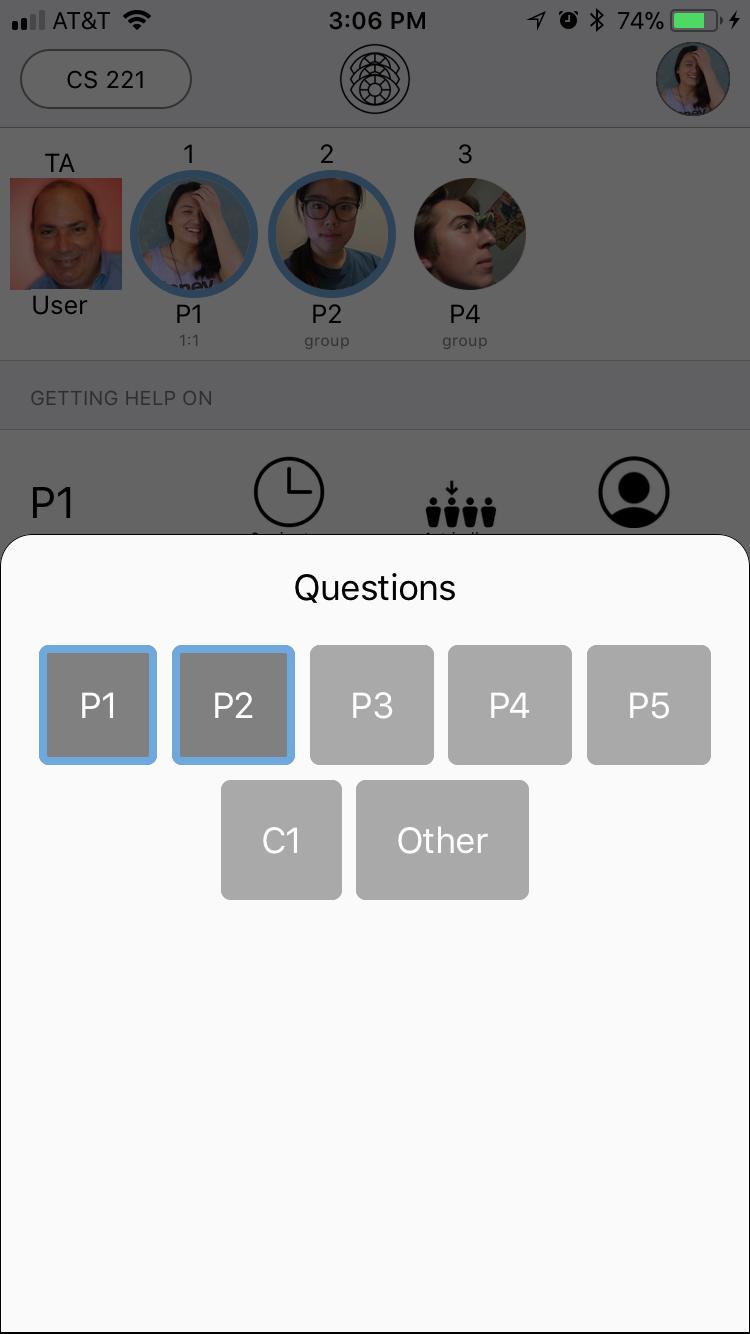The image size is (750, 1334).
Task: Choose Other as the question
Action: [x=442, y=840]
